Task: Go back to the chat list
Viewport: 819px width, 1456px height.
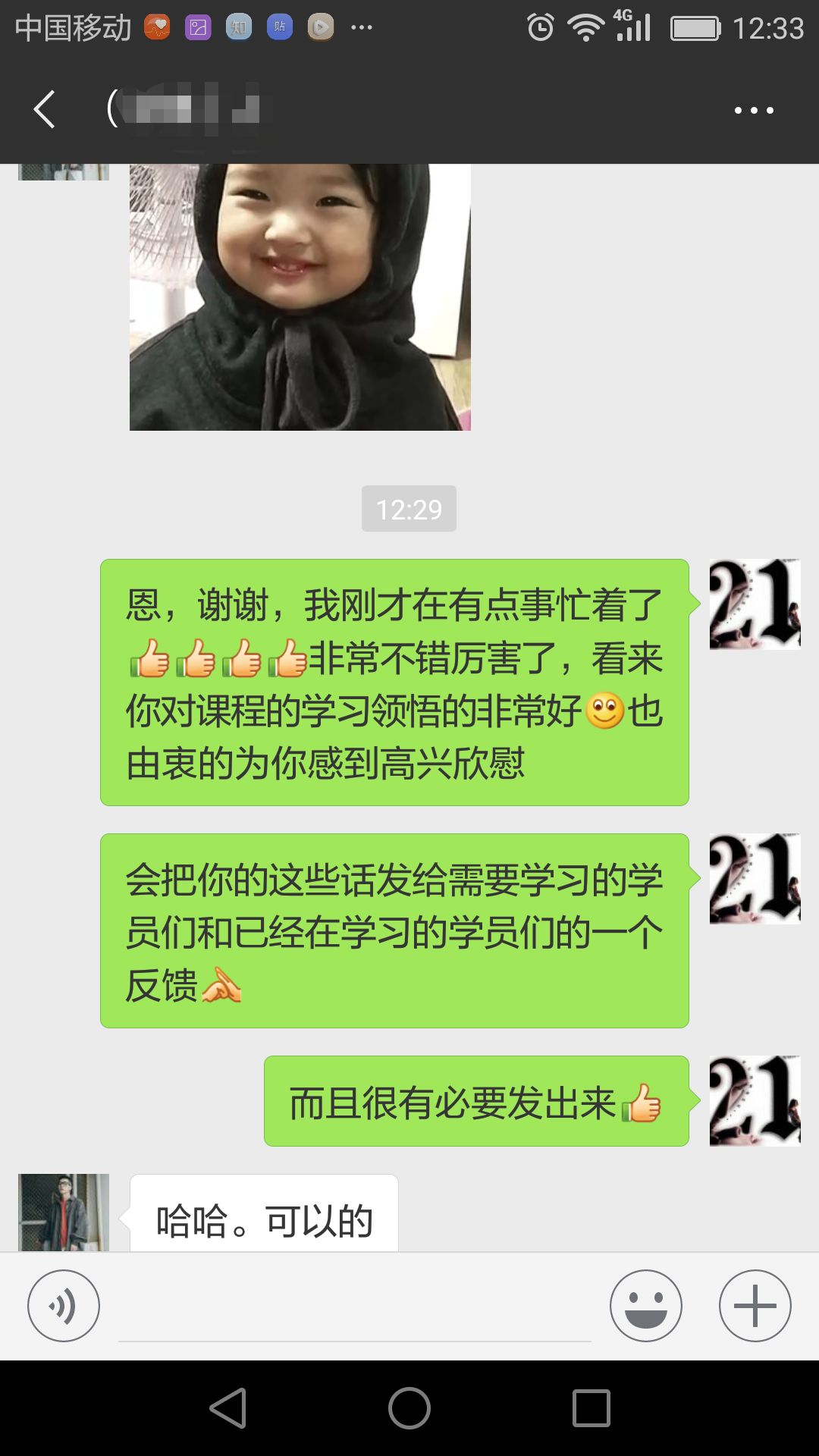Action: 45,110
